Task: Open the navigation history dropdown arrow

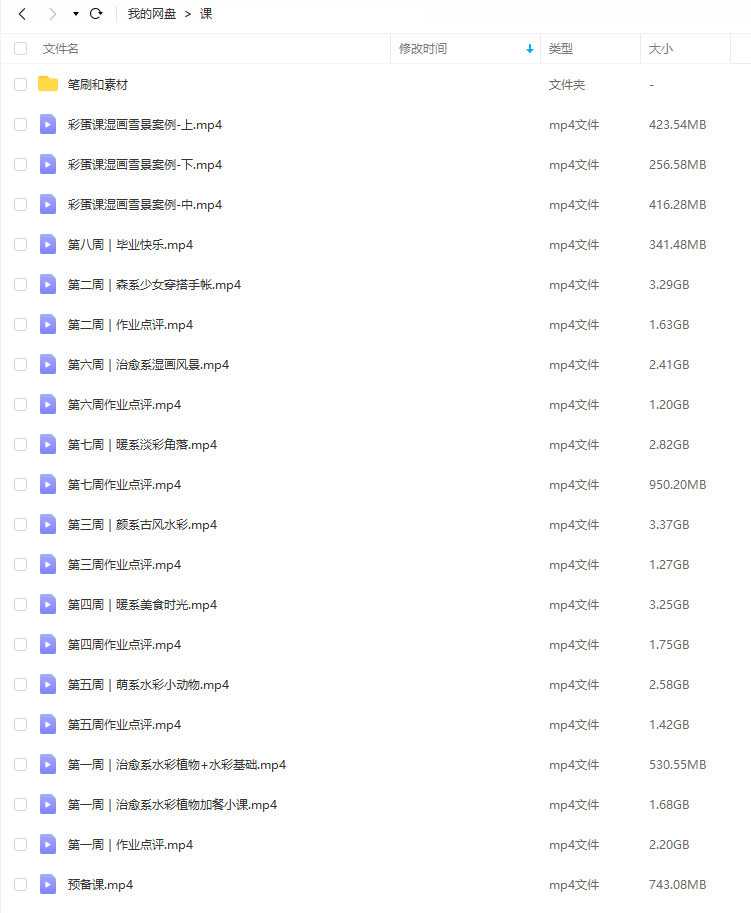Action: [76, 14]
